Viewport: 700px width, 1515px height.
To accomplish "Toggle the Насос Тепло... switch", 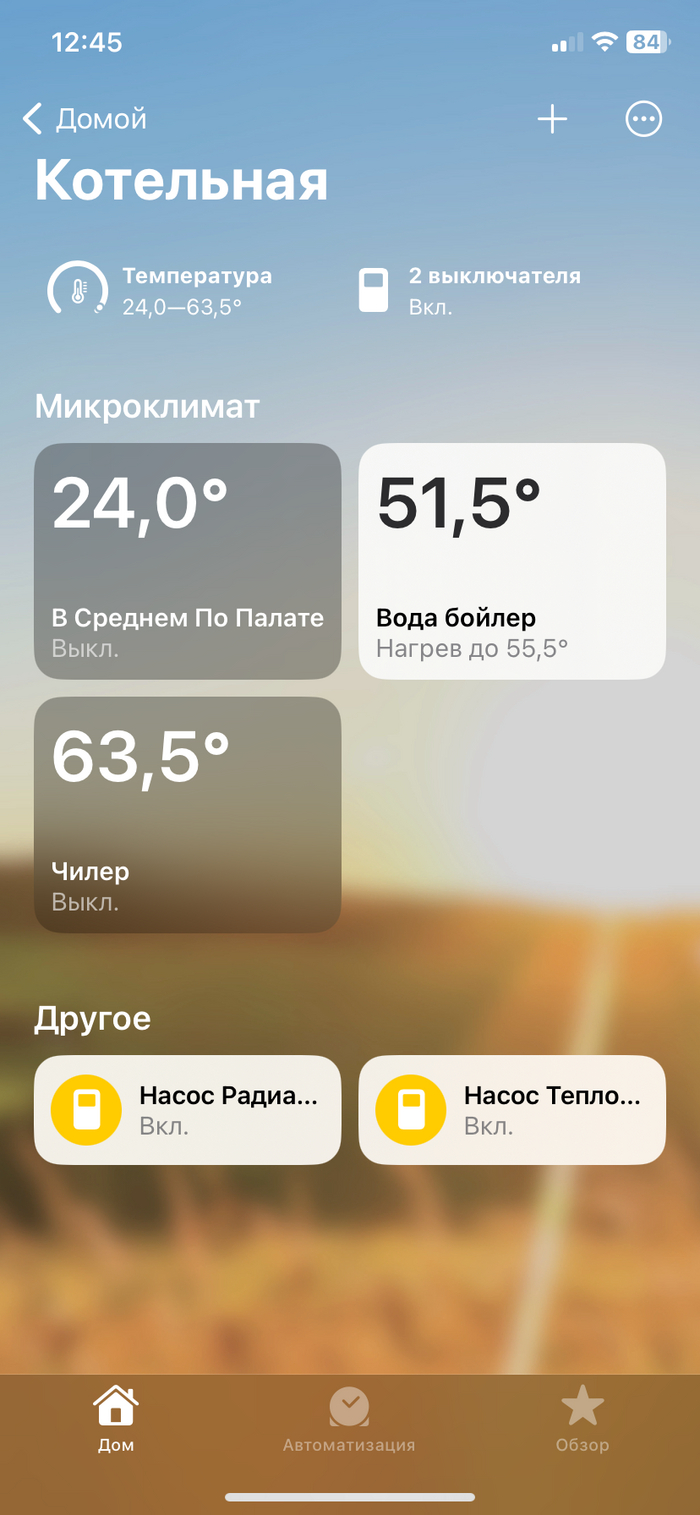I will tap(410, 1110).
